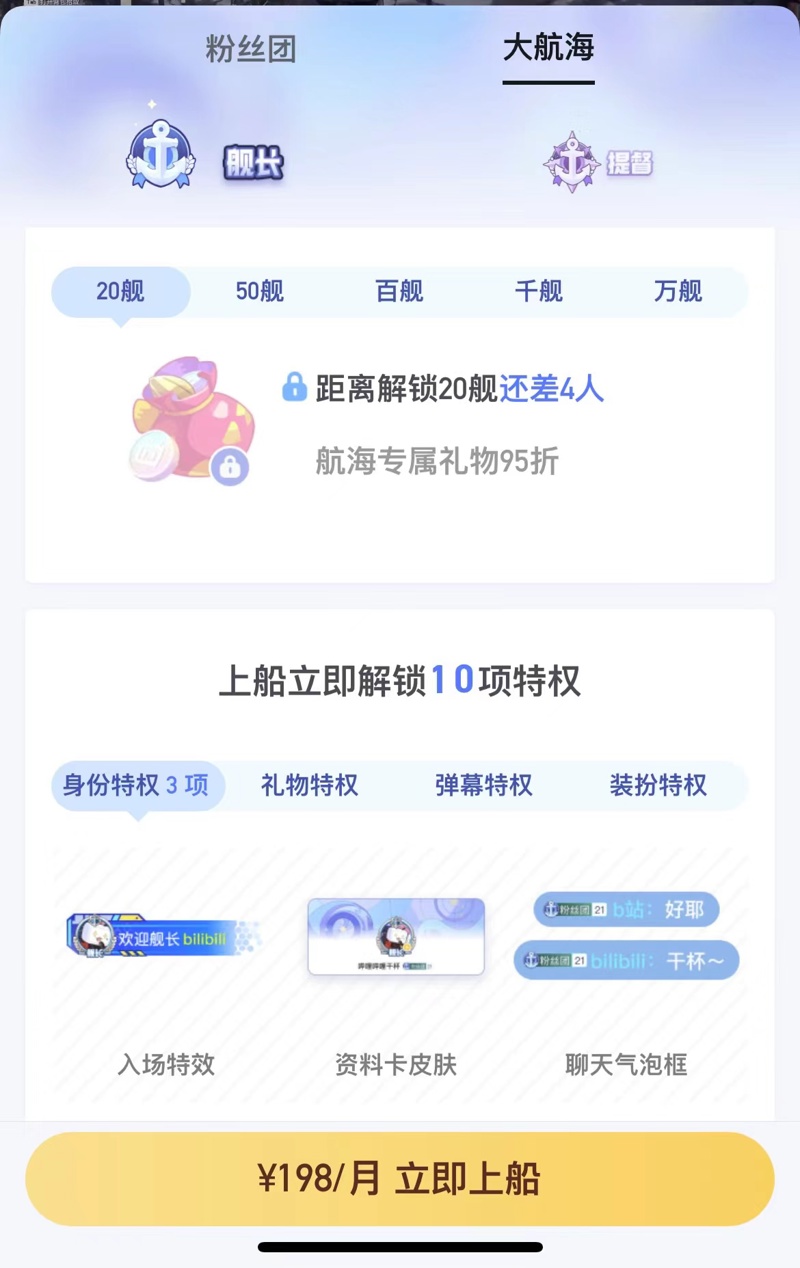View the 装扮特权 tab
800x1268 pixels.
click(x=658, y=785)
